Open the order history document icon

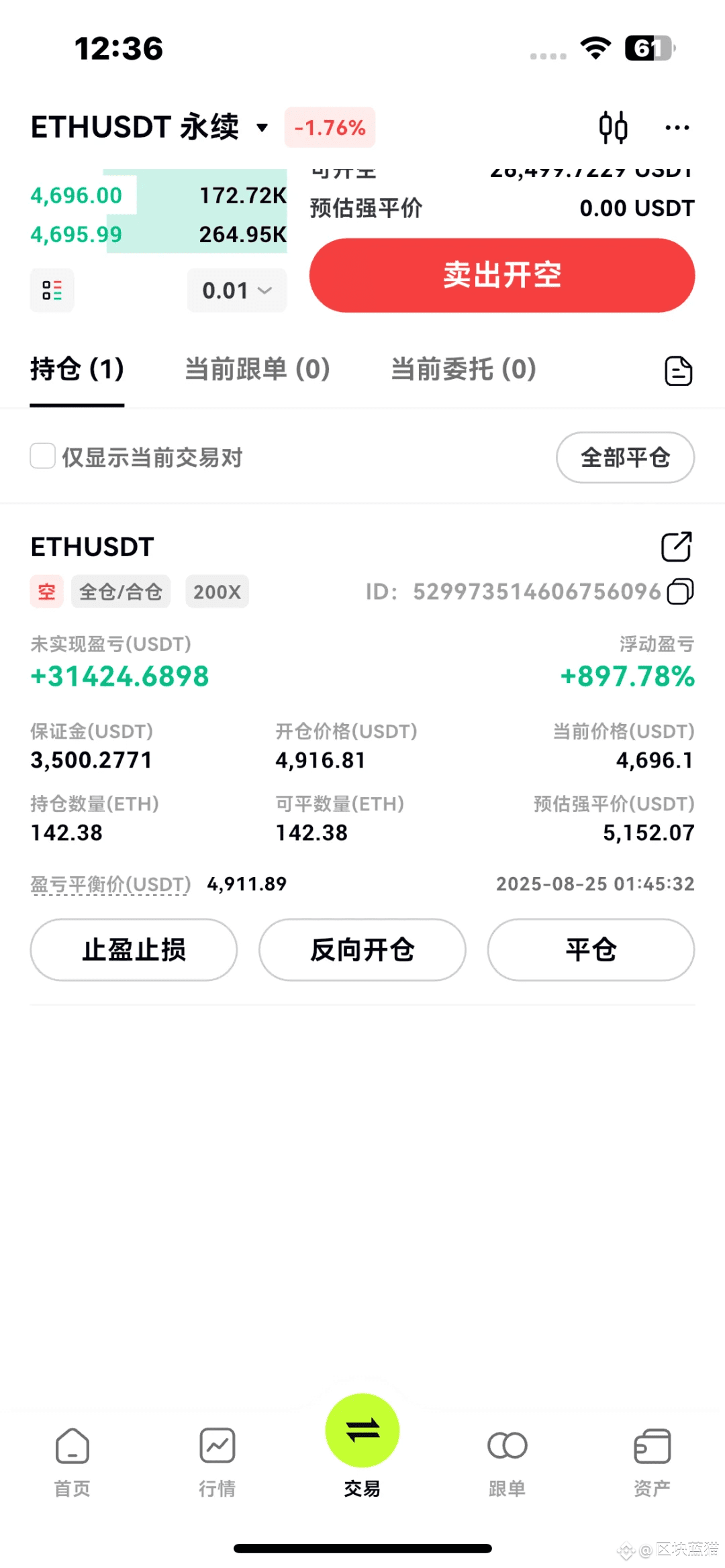678,371
